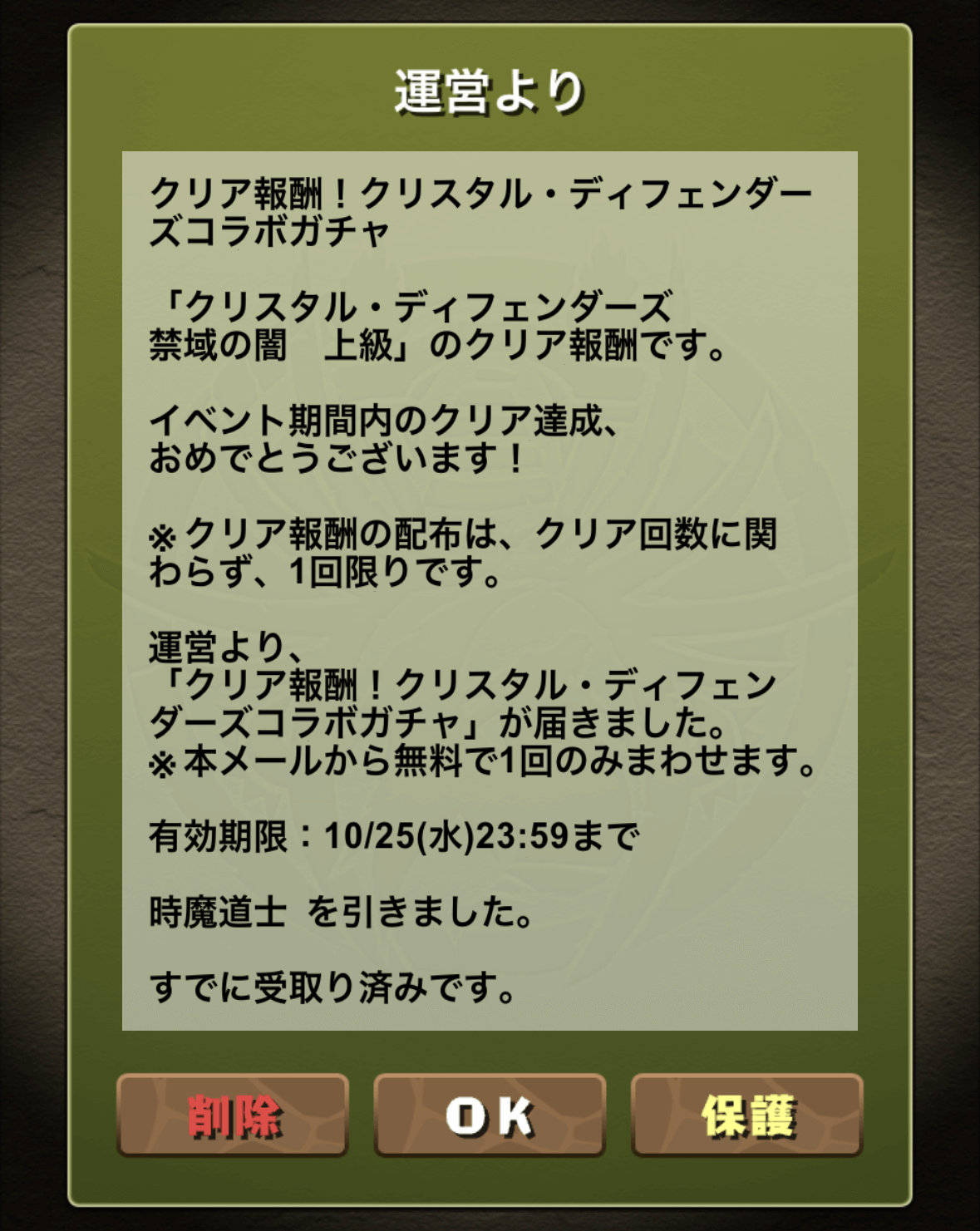Delete this mail with the 削除 button

233,1115
